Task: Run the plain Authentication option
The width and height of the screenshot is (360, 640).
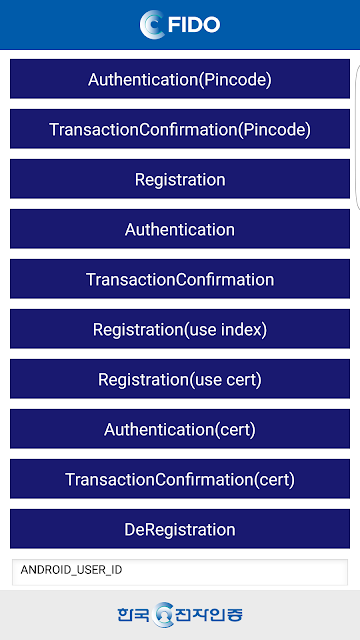Action: [180, 229]
